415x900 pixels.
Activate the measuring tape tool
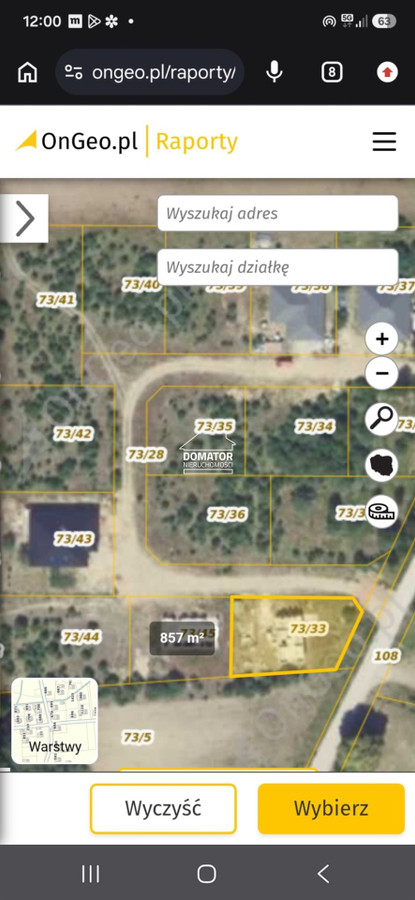click(382, 511)
